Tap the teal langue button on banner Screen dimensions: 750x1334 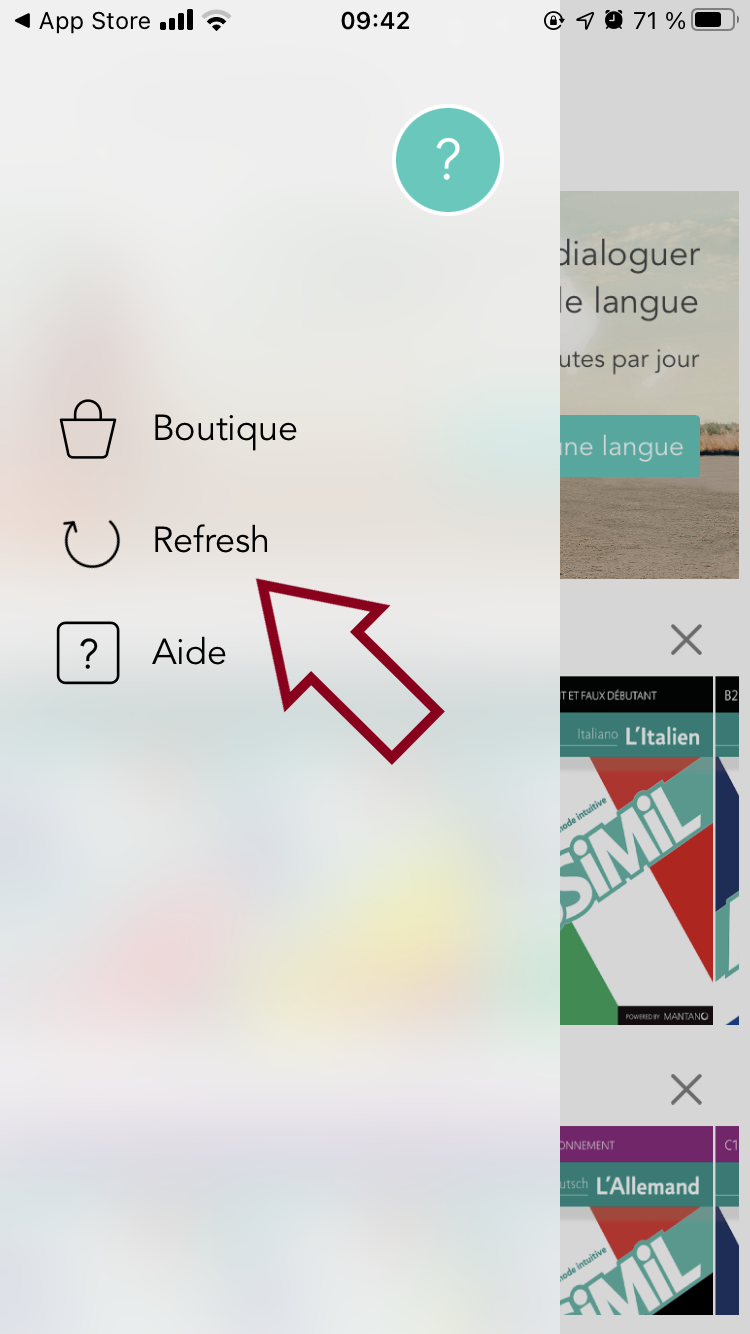(x=629, y=446)
